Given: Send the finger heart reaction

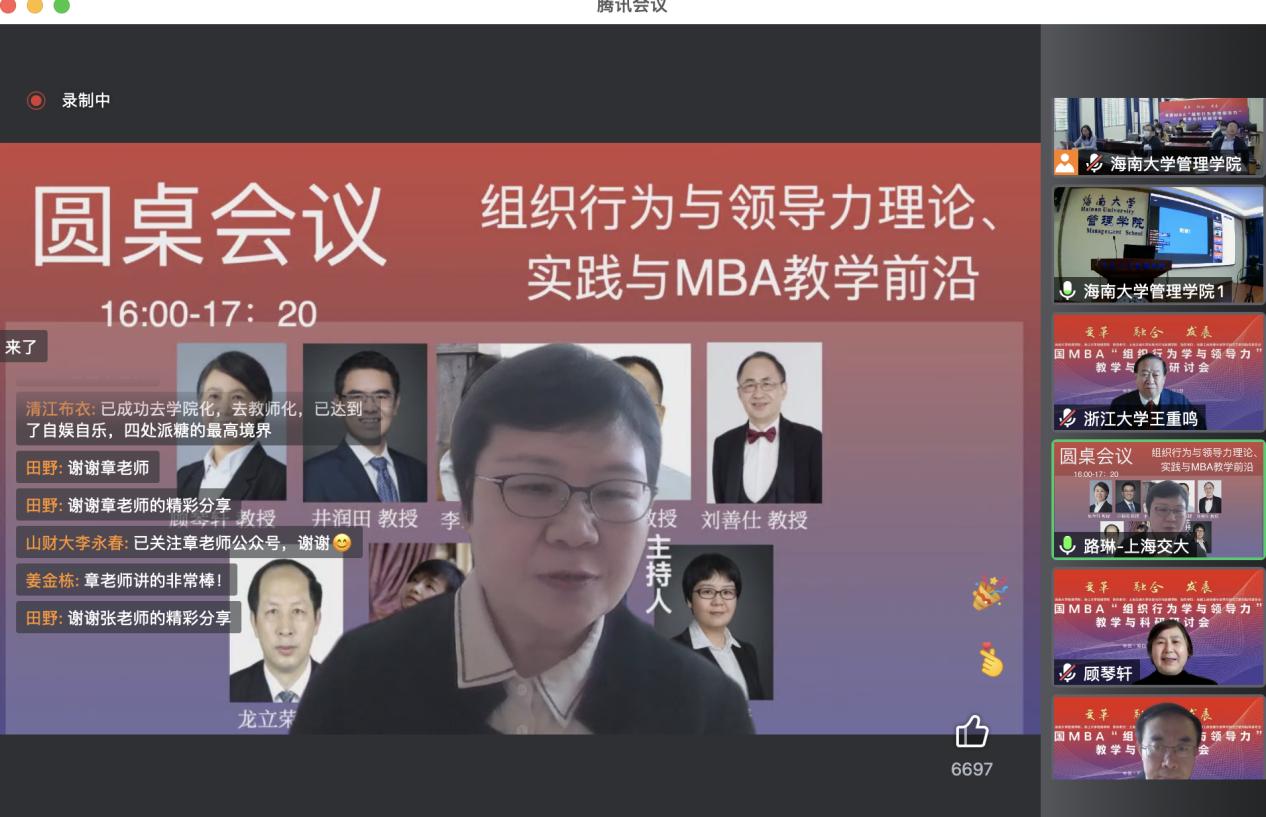Looking at the screenshot, I should [990, 660].
